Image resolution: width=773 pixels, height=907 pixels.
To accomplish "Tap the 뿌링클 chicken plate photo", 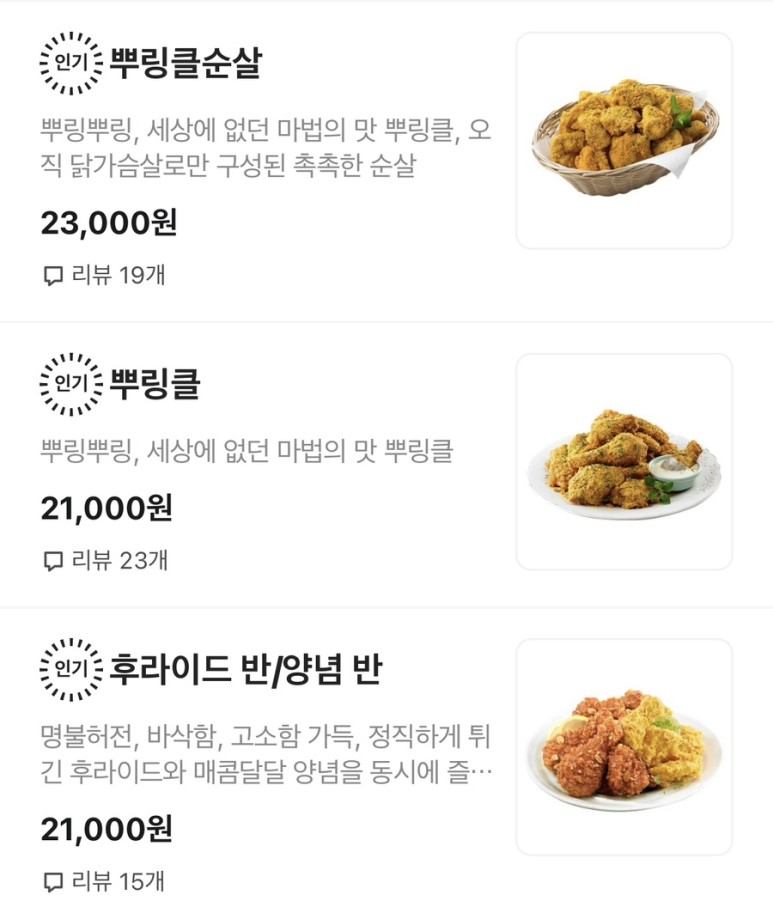I will coord(624,462).
